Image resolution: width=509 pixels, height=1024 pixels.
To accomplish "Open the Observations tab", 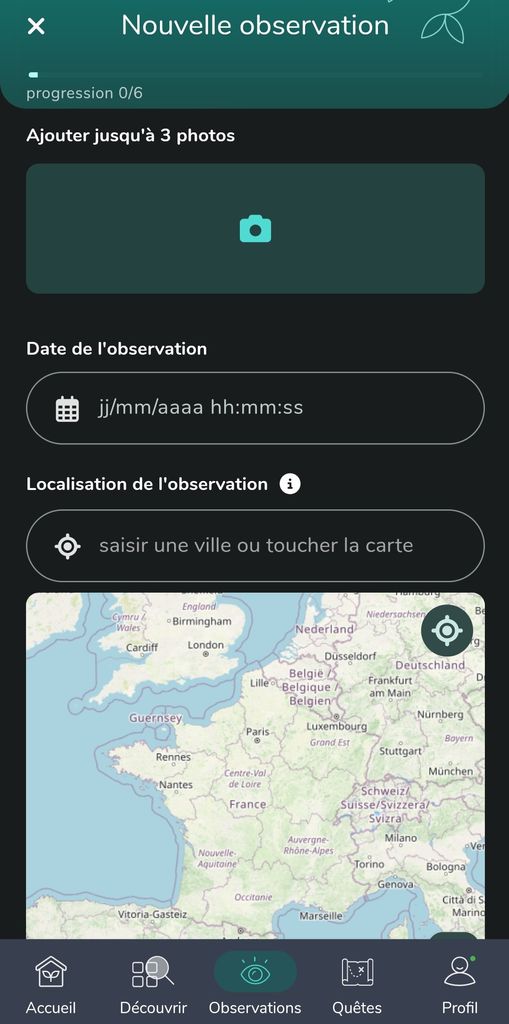I will click(255, 985).
